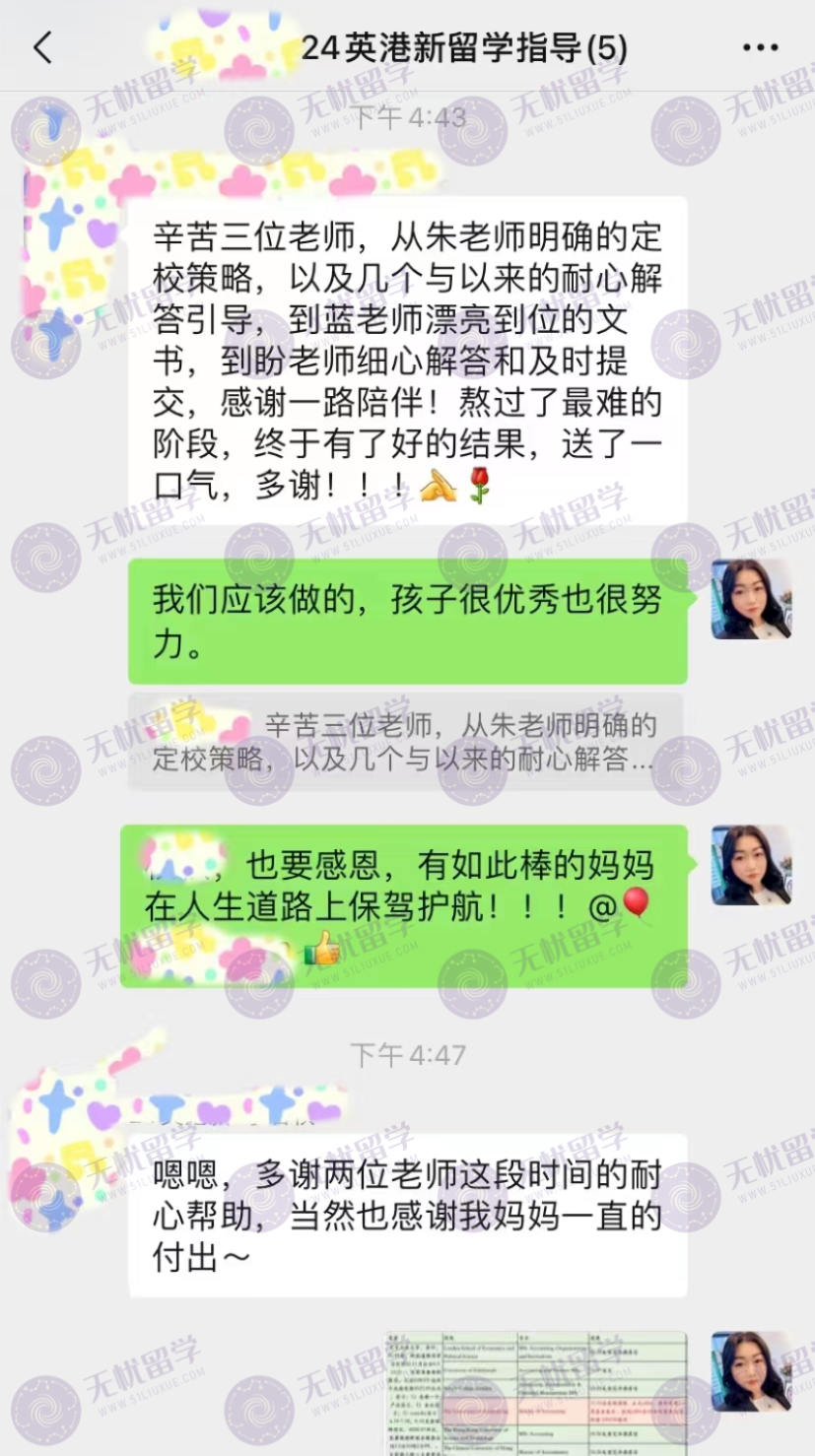Tap the sender avatar beside the table image
Image resolution: width=815 pixels, height=1456 pixels.
pos(751,1371)
